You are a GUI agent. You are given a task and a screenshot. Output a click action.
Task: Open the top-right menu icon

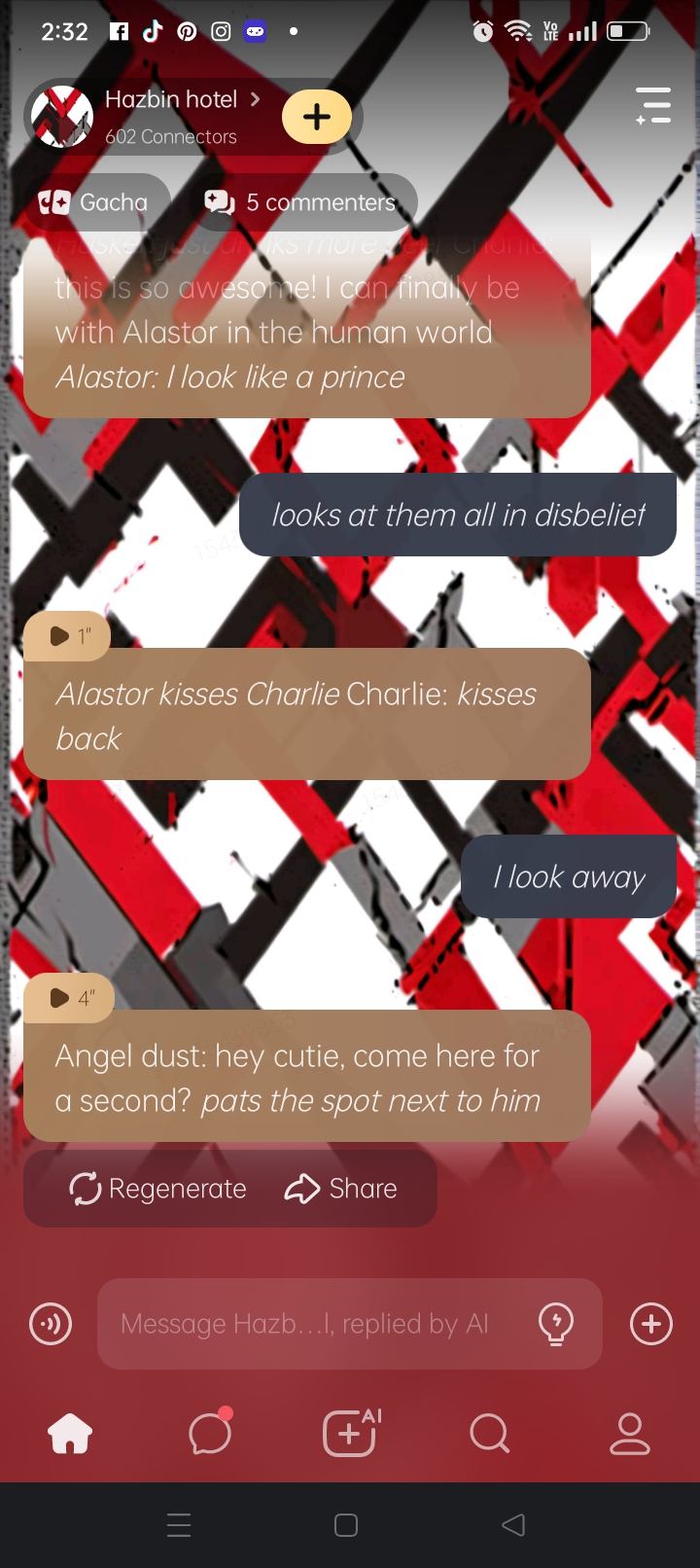653,105
